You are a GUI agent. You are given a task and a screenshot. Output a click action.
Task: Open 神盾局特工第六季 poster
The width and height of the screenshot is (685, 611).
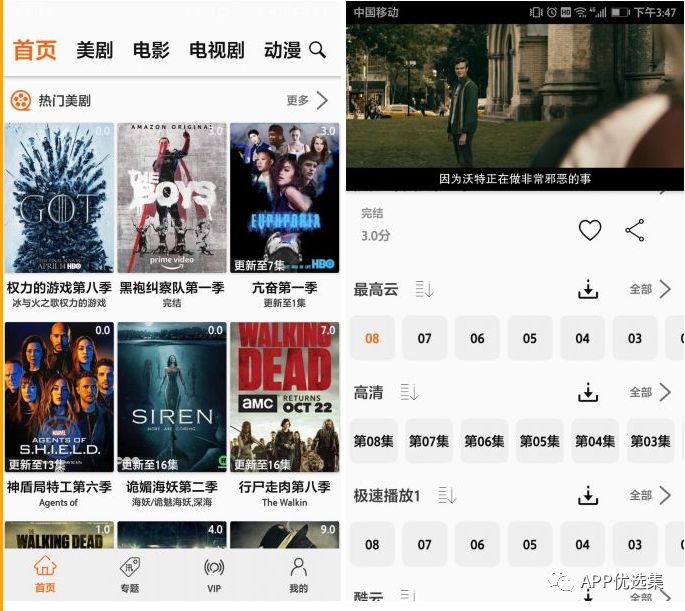59,397
